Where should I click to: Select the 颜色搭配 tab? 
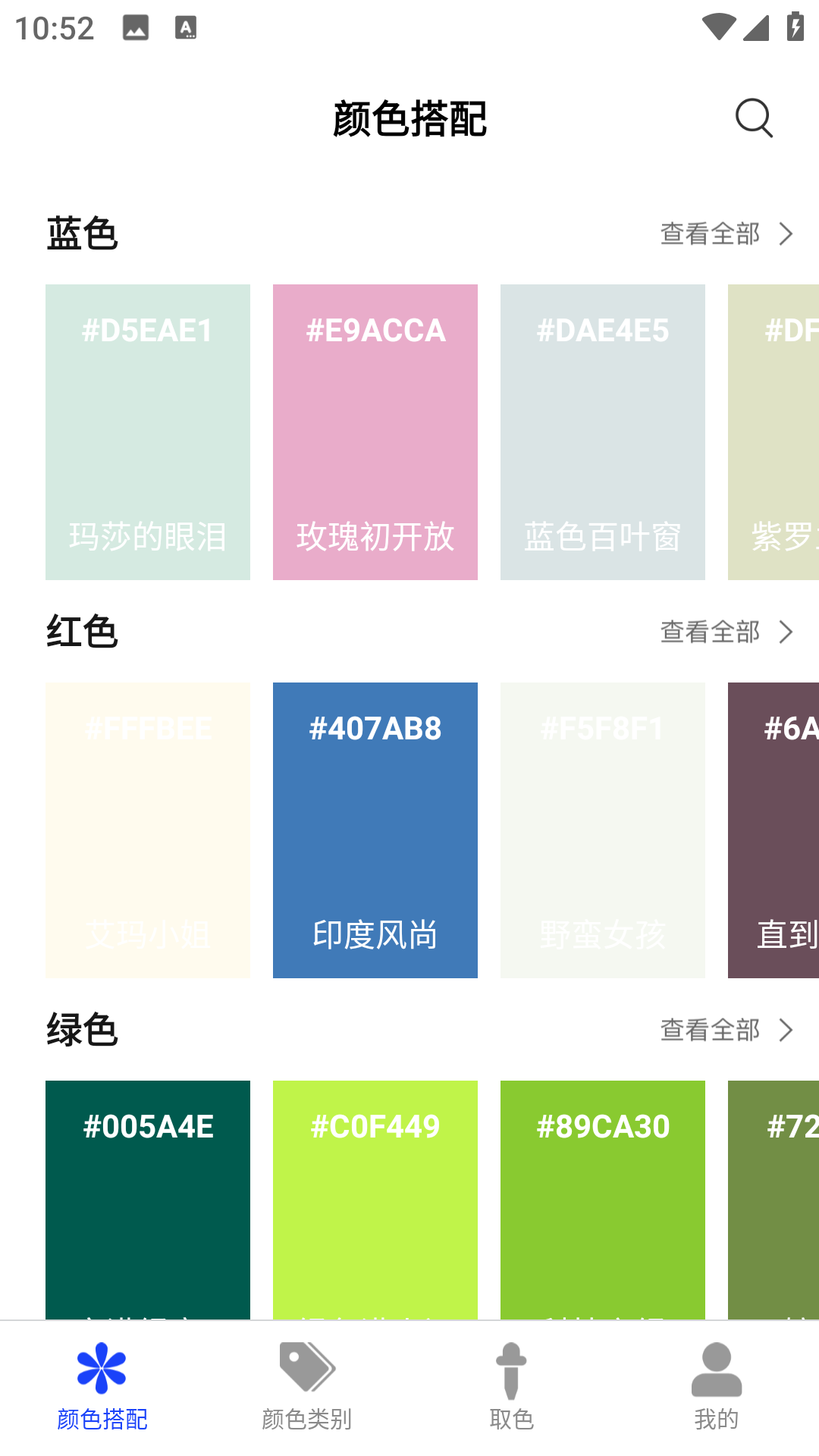tap(102, 1386)
